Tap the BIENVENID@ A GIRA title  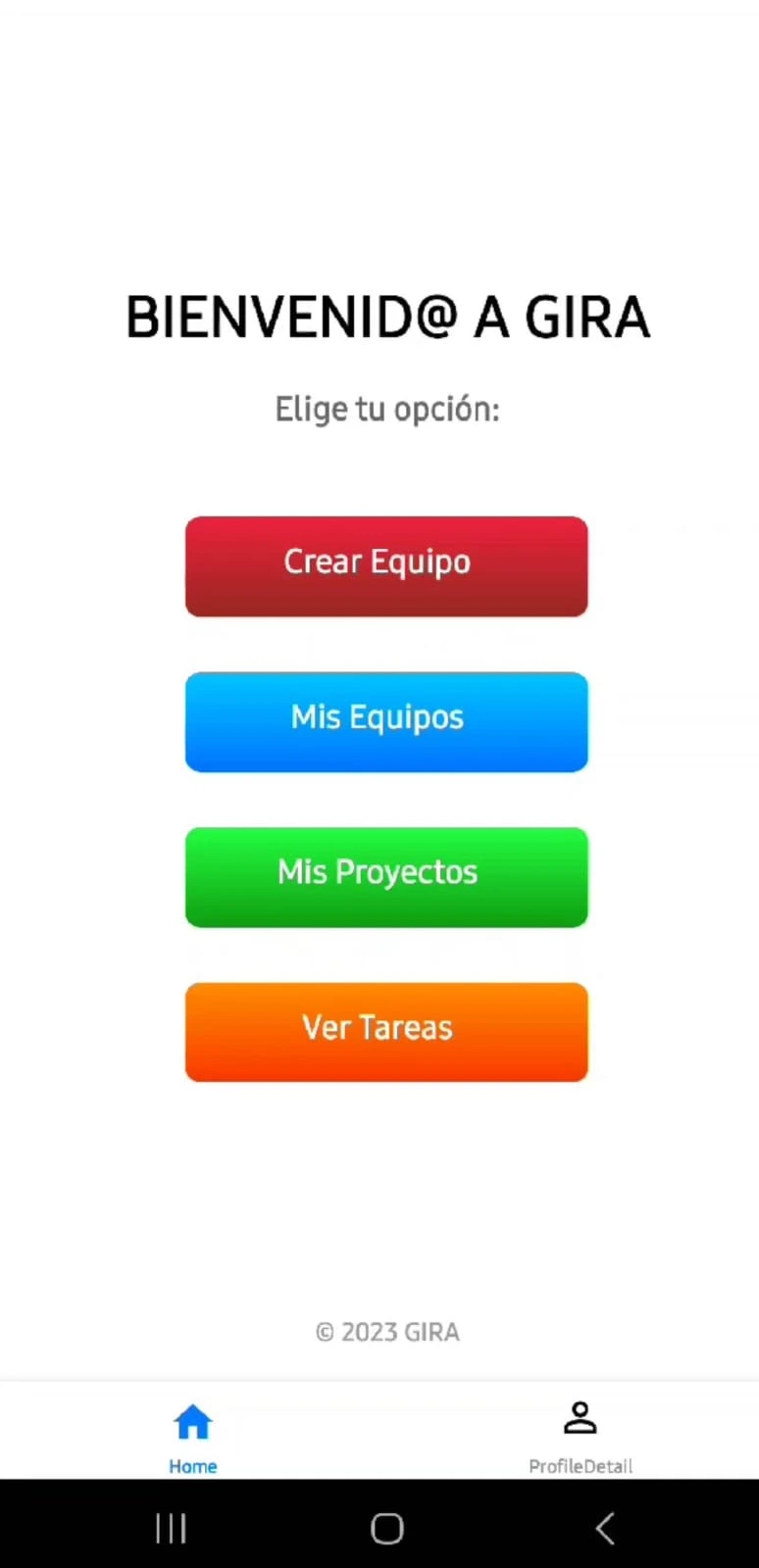tap(386, 316)
